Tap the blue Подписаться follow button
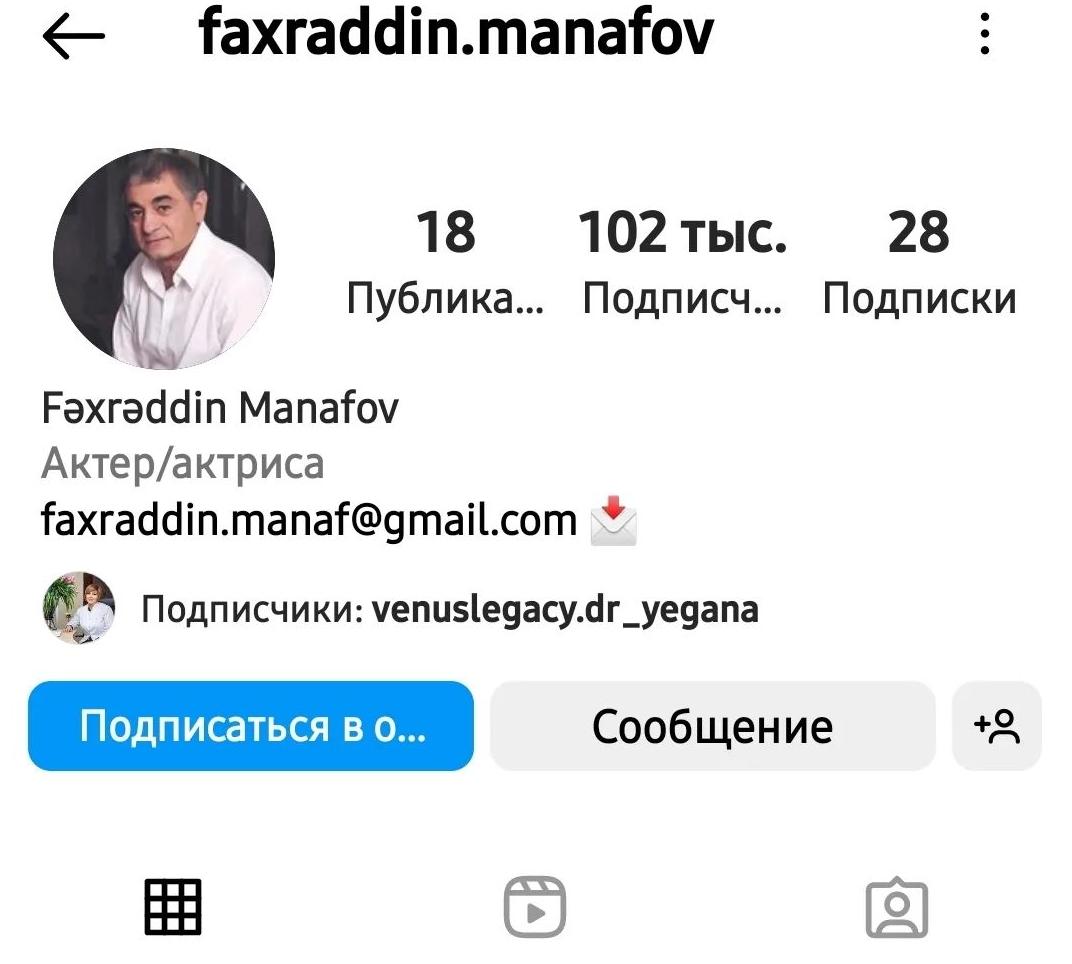1072x964 pixels. (251, 726)
